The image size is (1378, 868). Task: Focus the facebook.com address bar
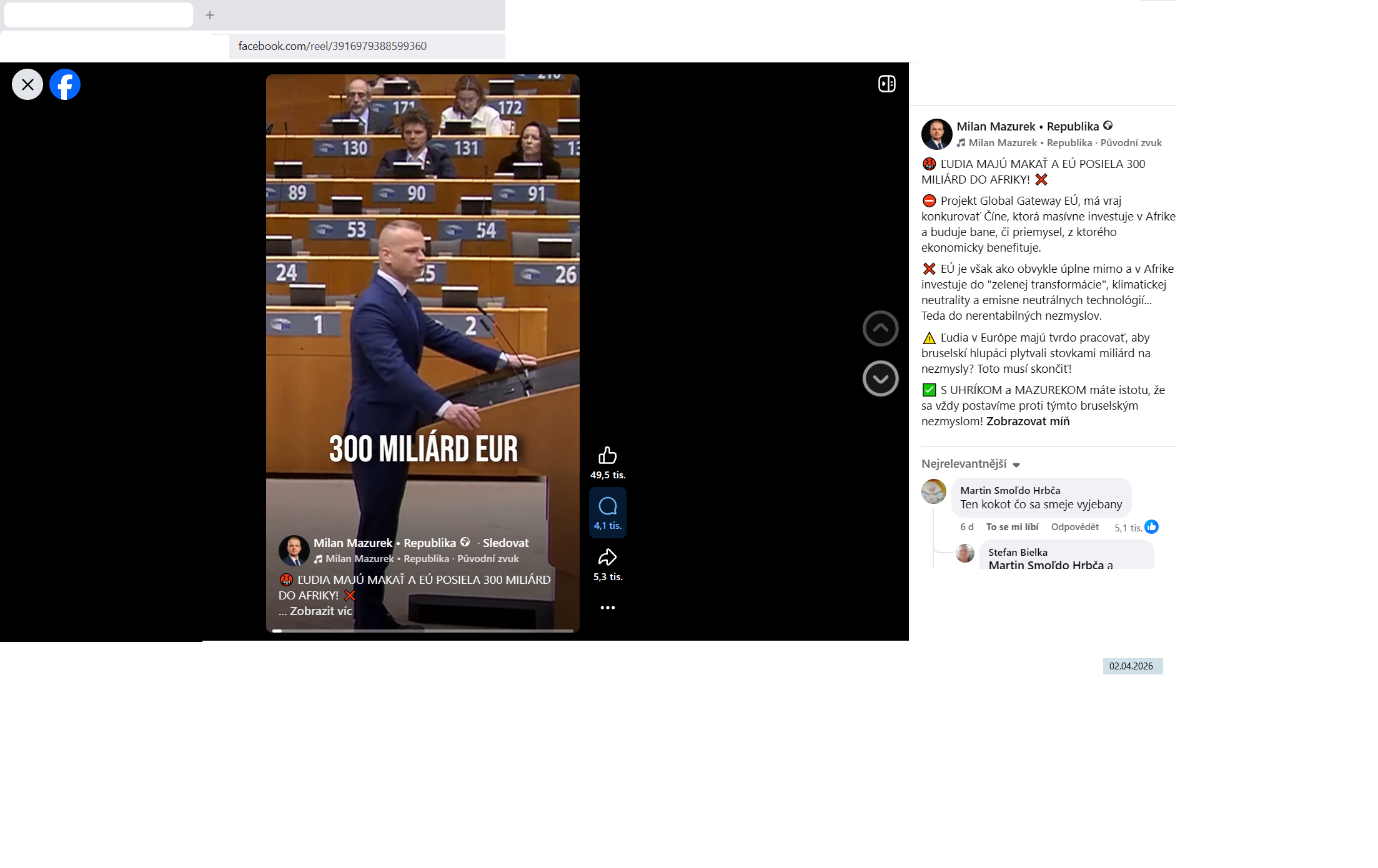tap(367, 46)
